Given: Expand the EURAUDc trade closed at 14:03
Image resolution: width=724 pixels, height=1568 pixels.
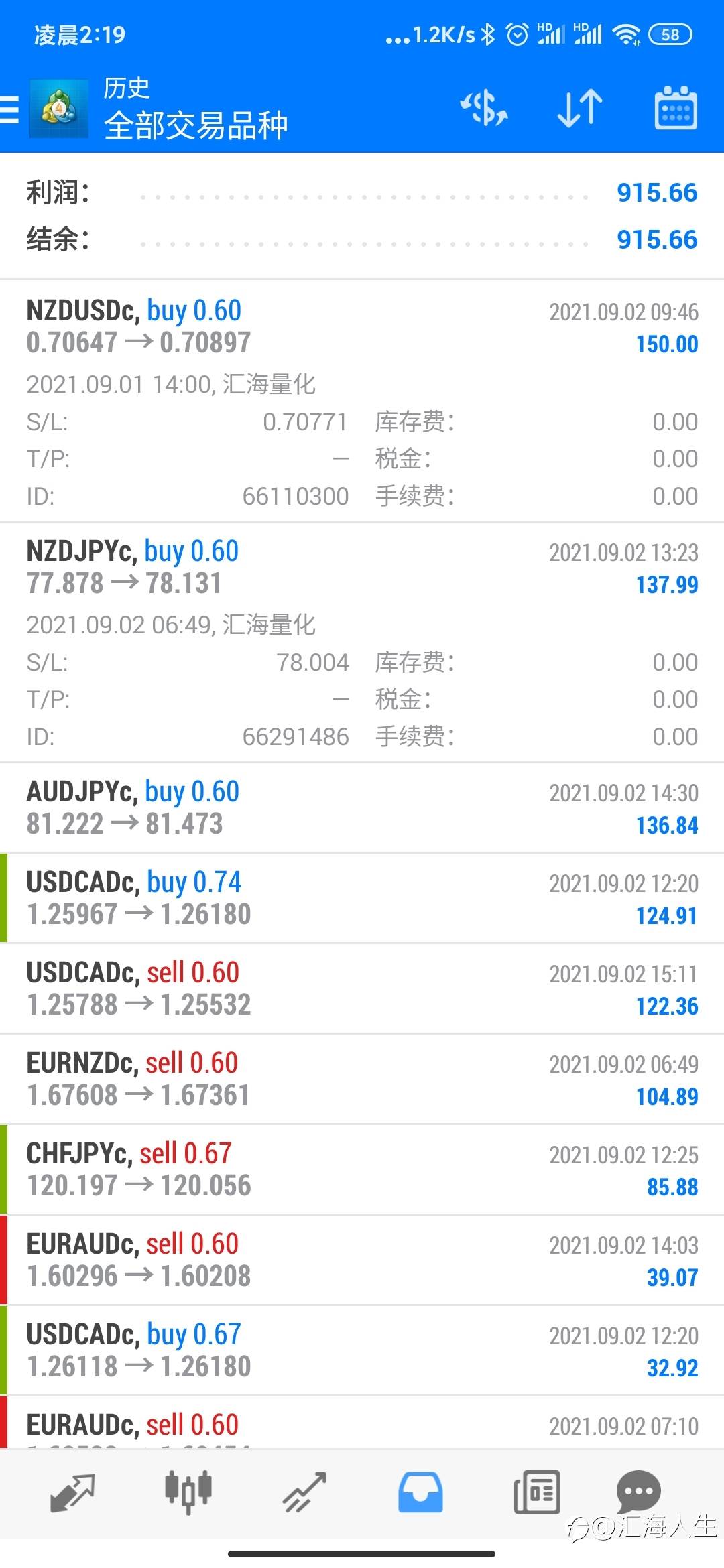Looking at the screenshot, I should click(362, 1260).
